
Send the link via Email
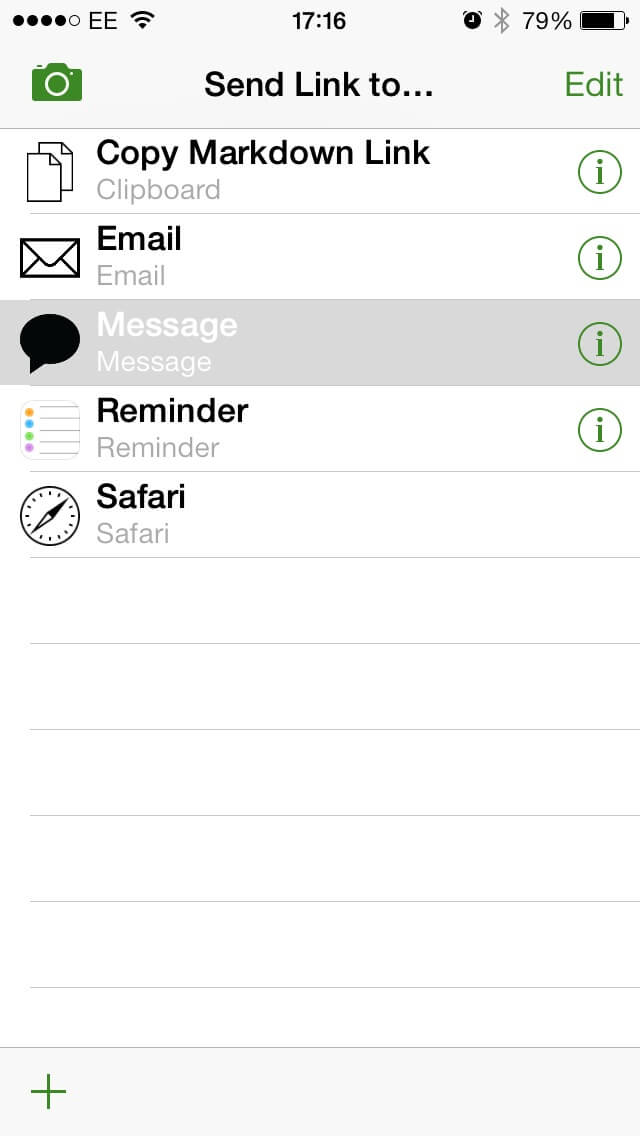[x=320, y=257]
